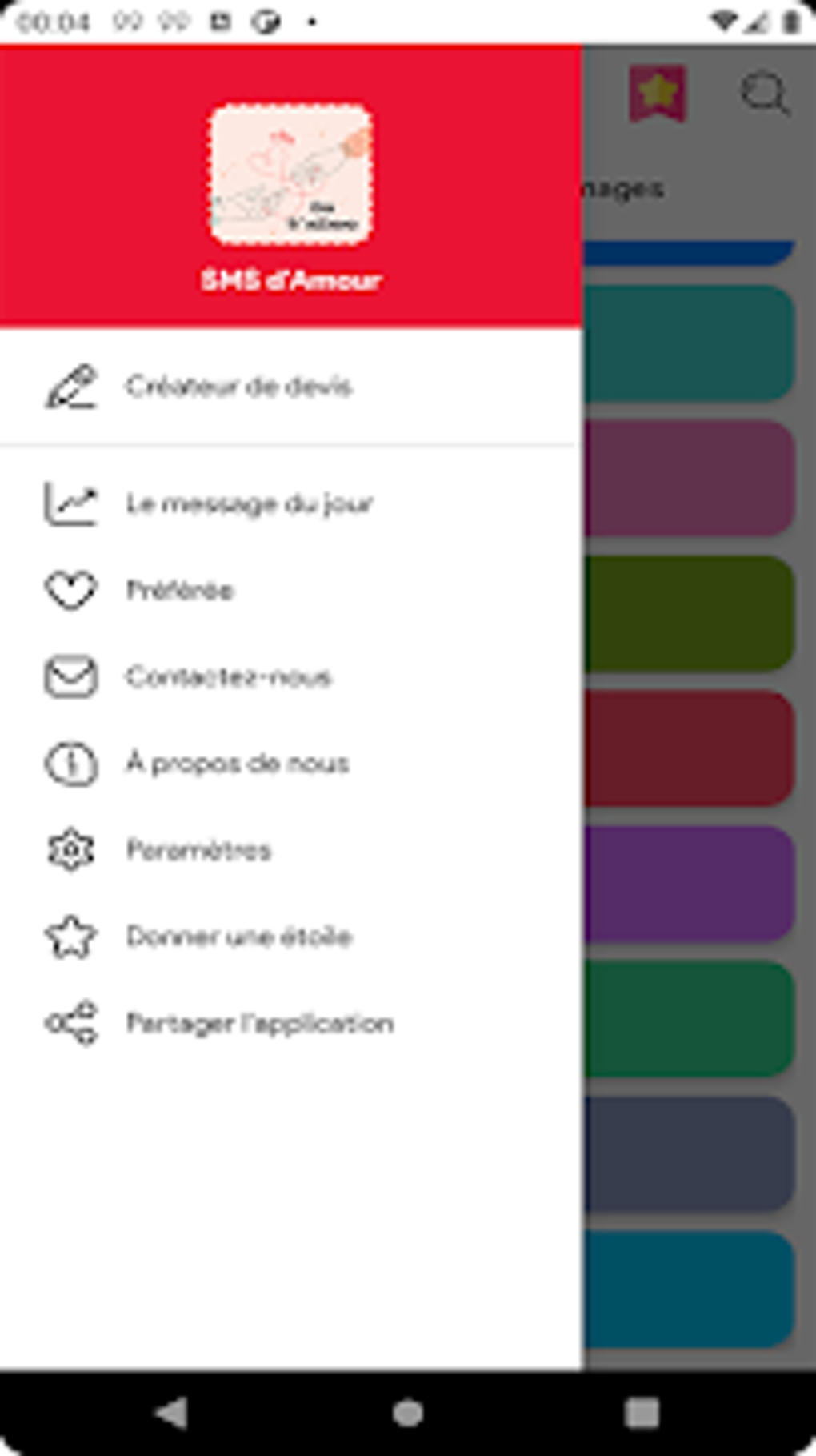The image size is (816, 1456).
Task: Tap the system back button
Action: [x=171, y=1413]
